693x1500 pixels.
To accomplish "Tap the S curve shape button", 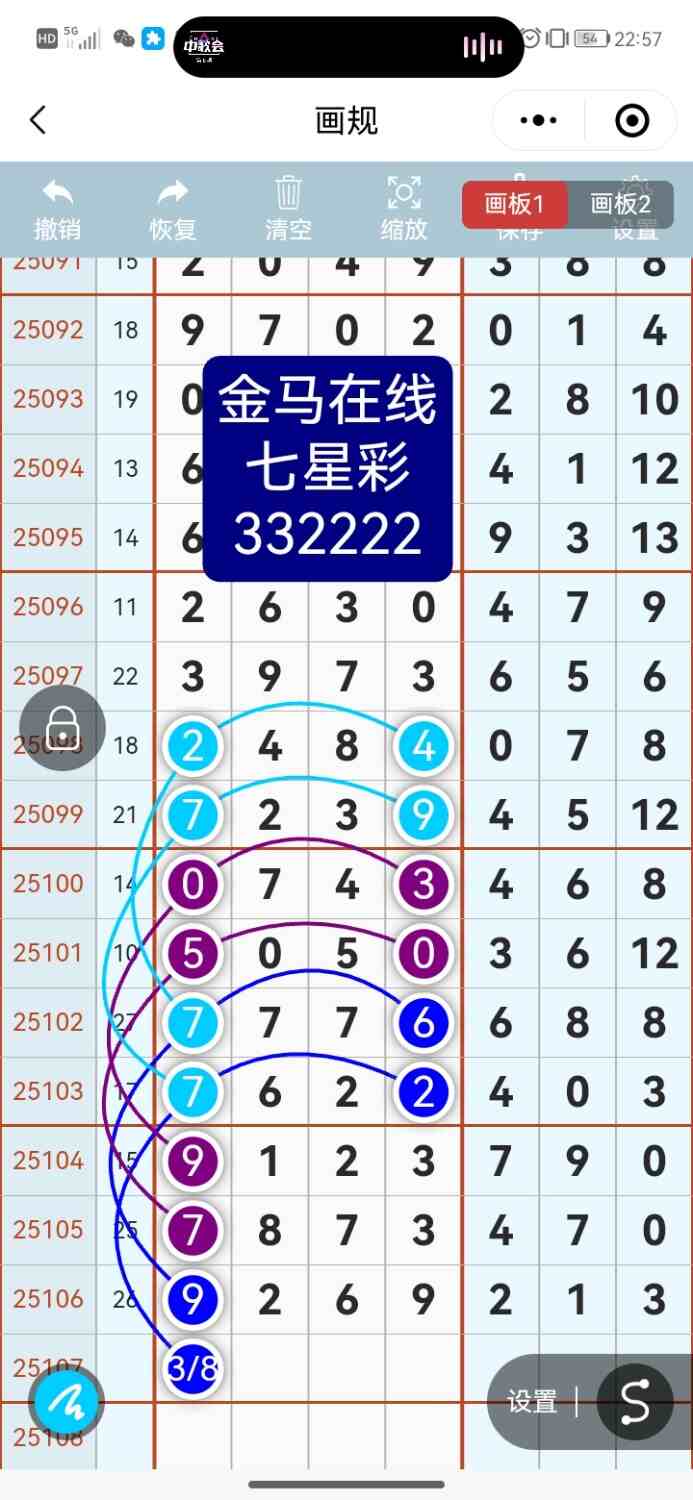I will 634,1402.
